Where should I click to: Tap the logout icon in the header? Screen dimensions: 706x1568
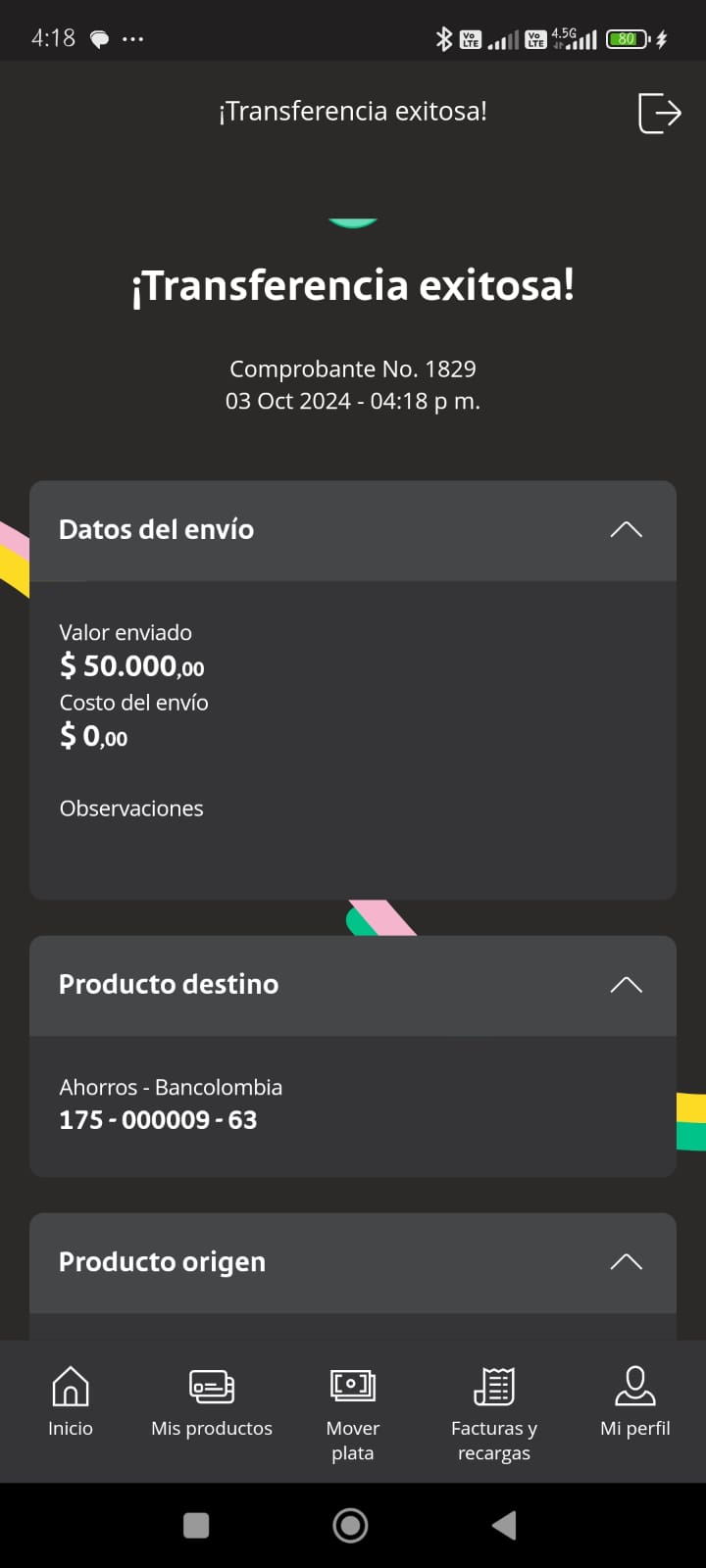click(659, 113)
